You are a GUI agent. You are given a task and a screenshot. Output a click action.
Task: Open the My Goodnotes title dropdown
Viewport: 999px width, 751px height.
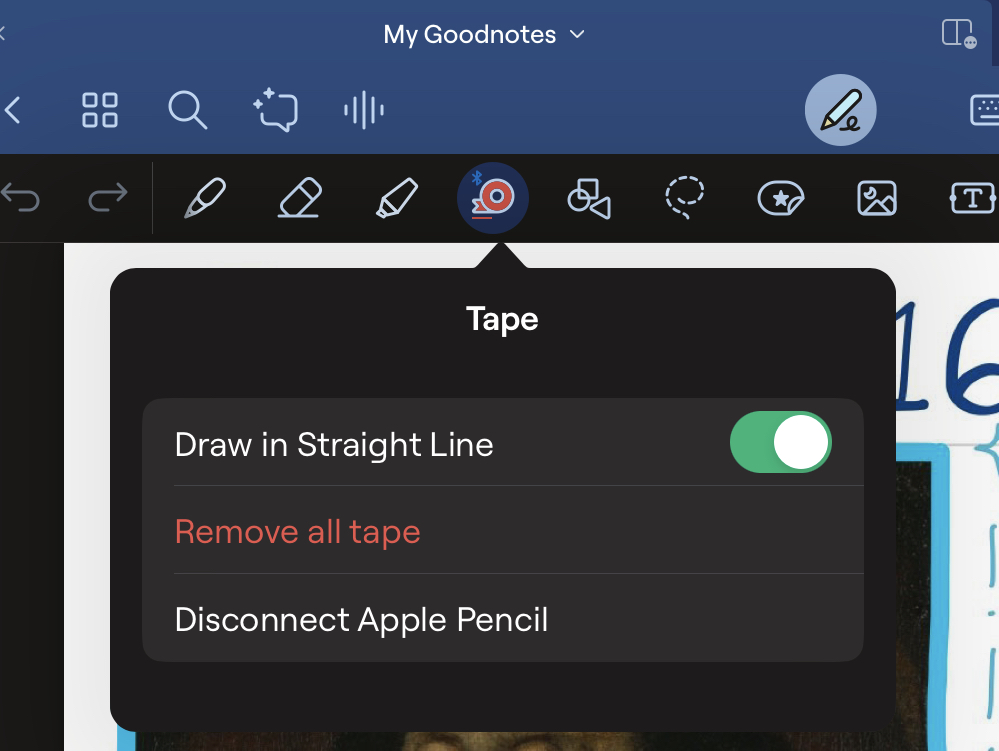[484, 35]
